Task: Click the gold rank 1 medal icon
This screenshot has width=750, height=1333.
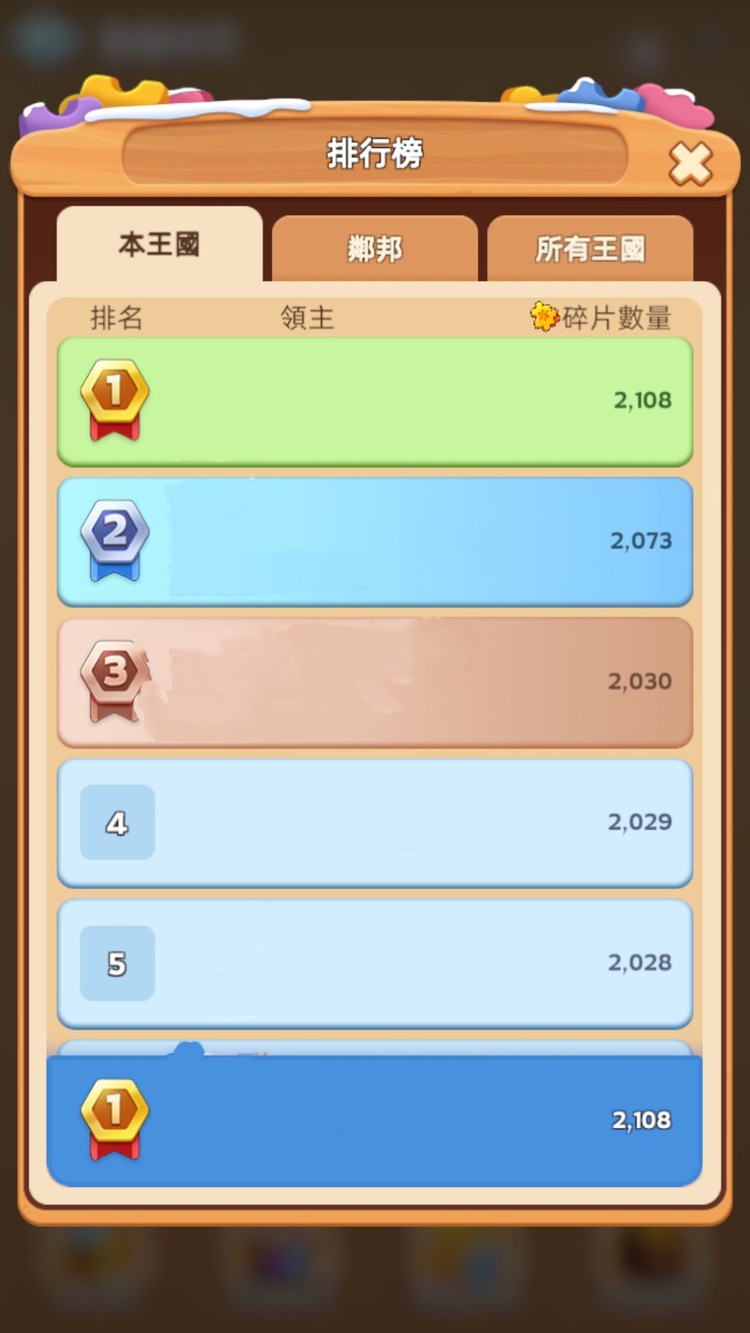Action: [x=116, y=400]
